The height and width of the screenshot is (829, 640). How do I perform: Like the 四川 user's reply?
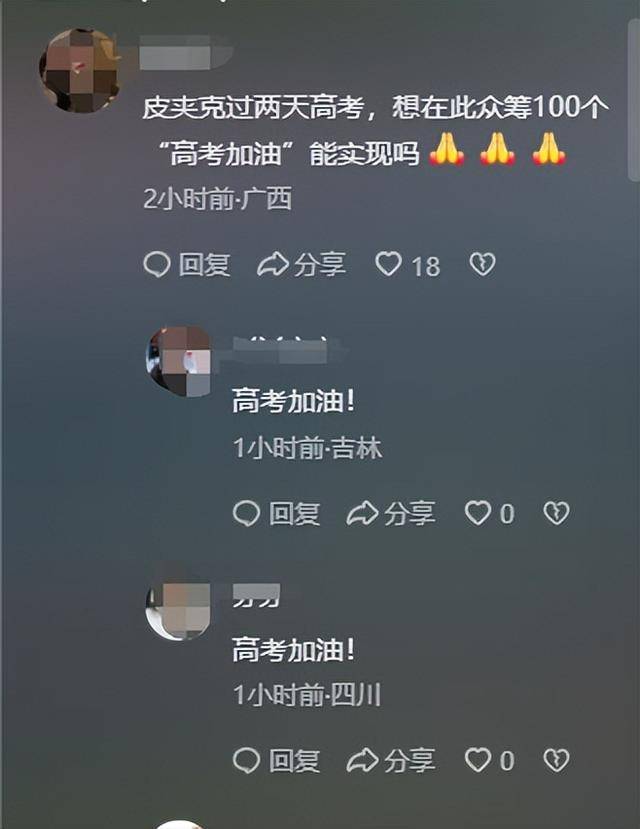pos(478,760)
